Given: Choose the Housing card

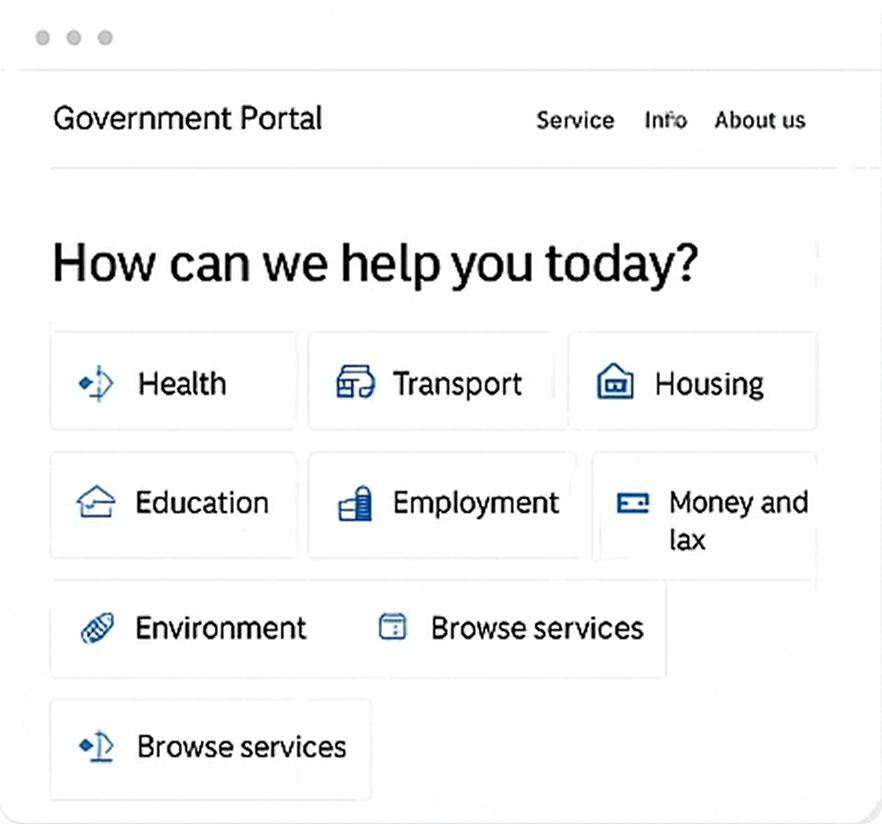Looking at the screenshot, I should [692, 383].
